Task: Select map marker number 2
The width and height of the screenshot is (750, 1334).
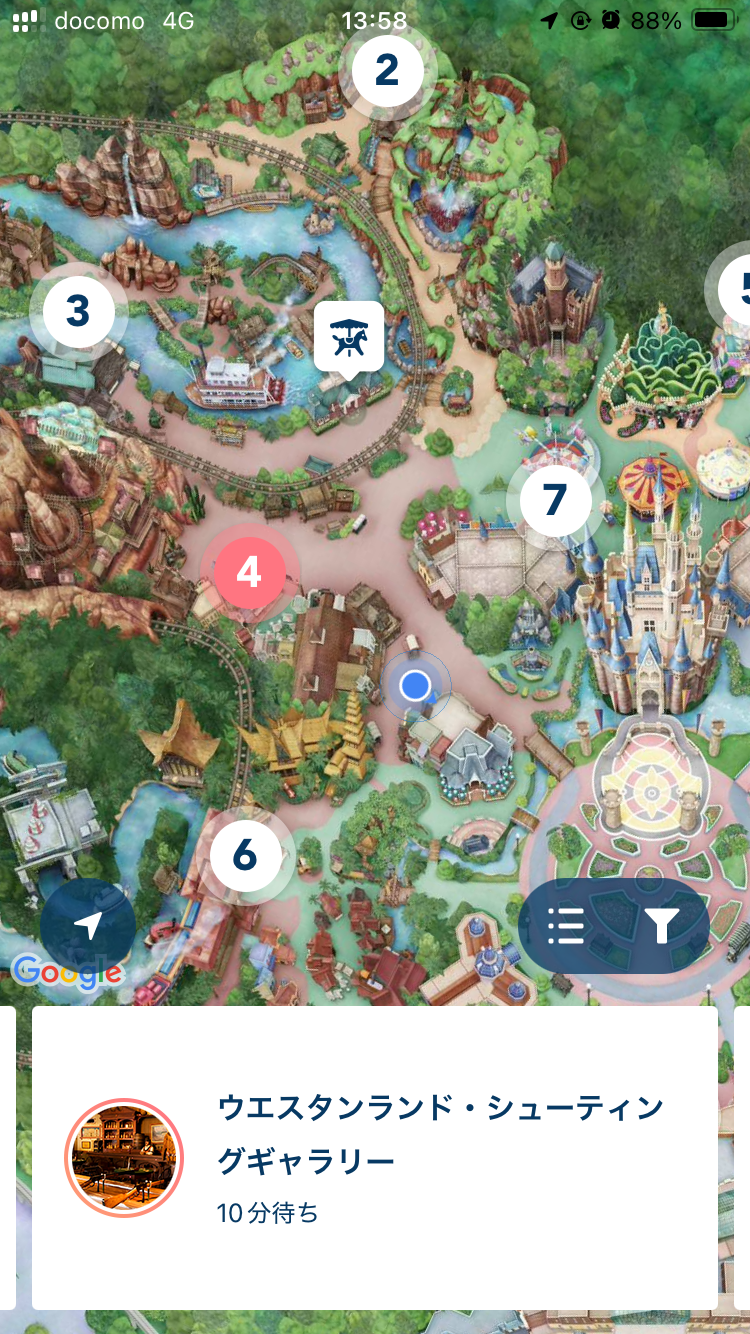Action: (x=387, y=70)
